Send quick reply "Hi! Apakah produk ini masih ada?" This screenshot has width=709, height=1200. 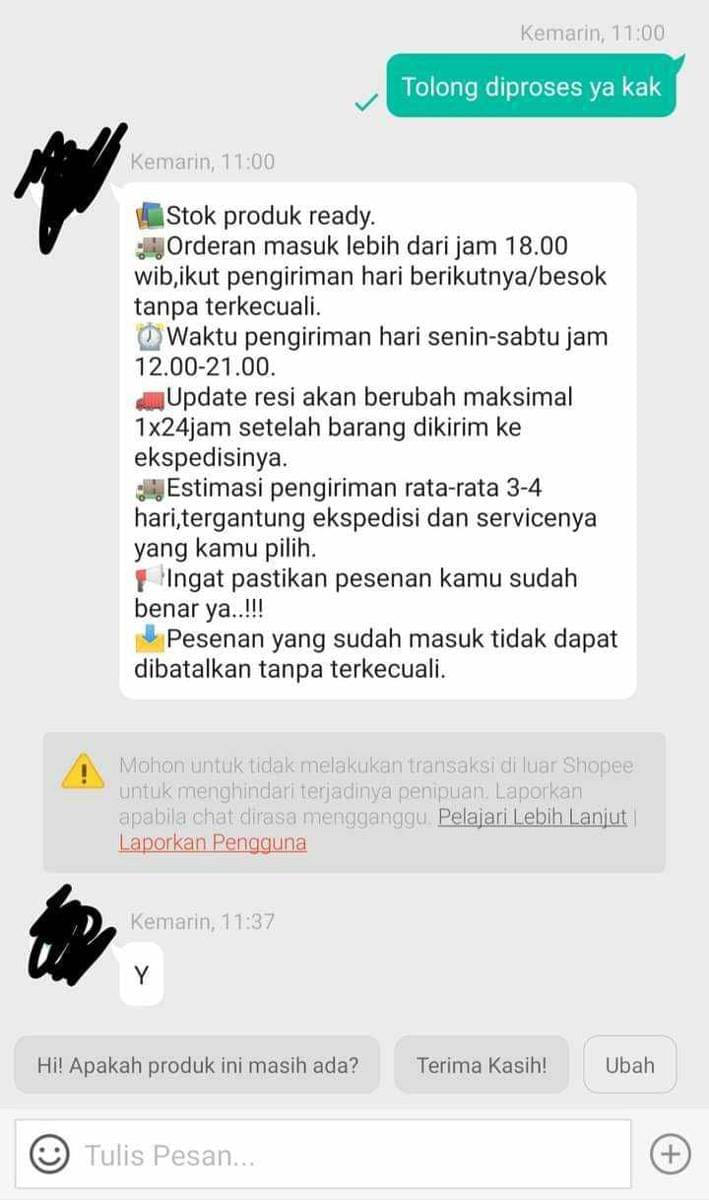point(197,1065)
